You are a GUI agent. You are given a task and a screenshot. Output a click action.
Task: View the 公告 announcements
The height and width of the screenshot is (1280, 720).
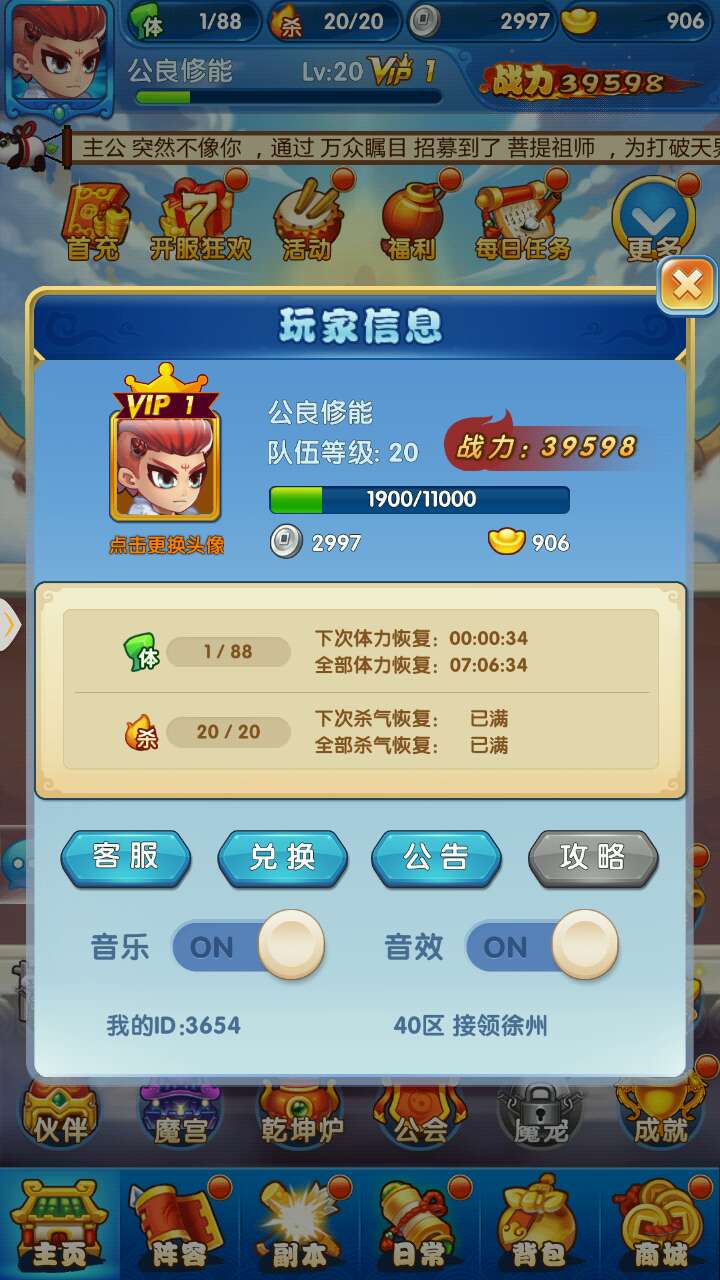tap(436, 857)
